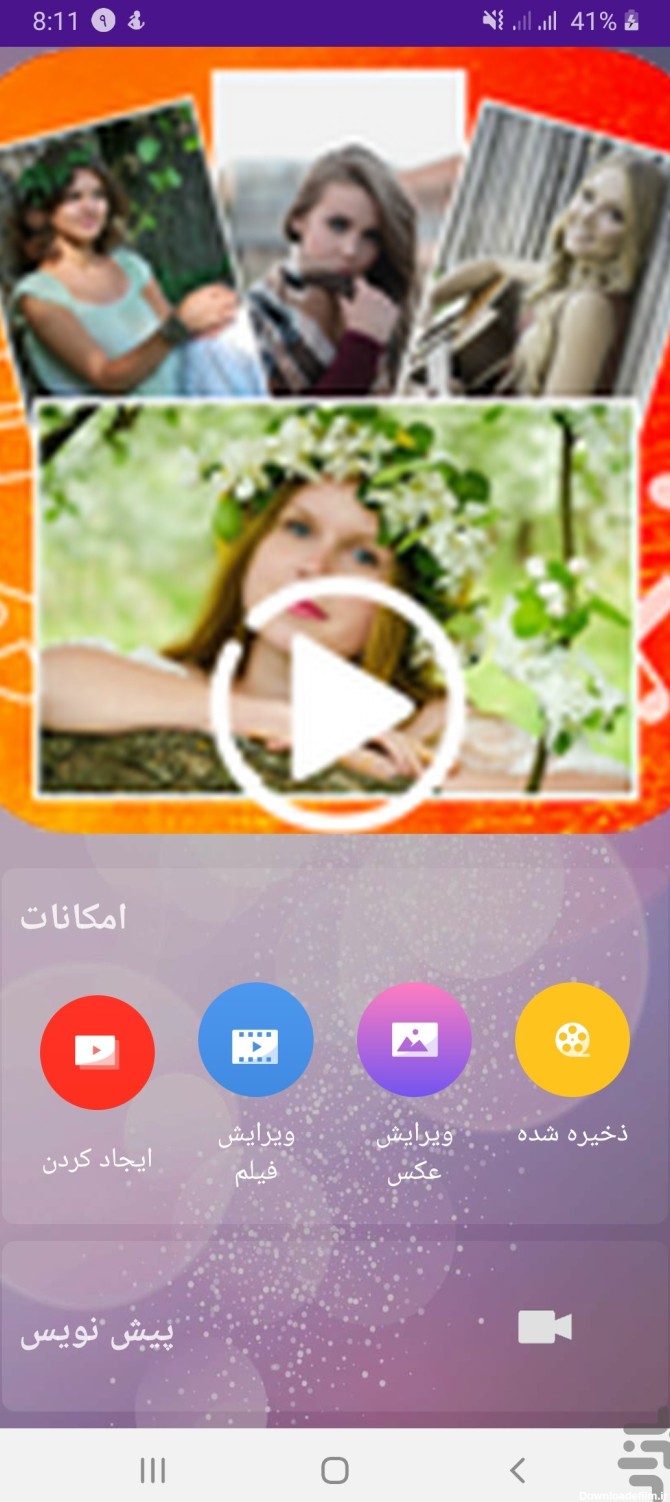Tap the red ایجاد کردن (create) button
Image resolution: width=670 pixels, height=1502 pixels.
pyautogui.click(x=97, y=1052)
